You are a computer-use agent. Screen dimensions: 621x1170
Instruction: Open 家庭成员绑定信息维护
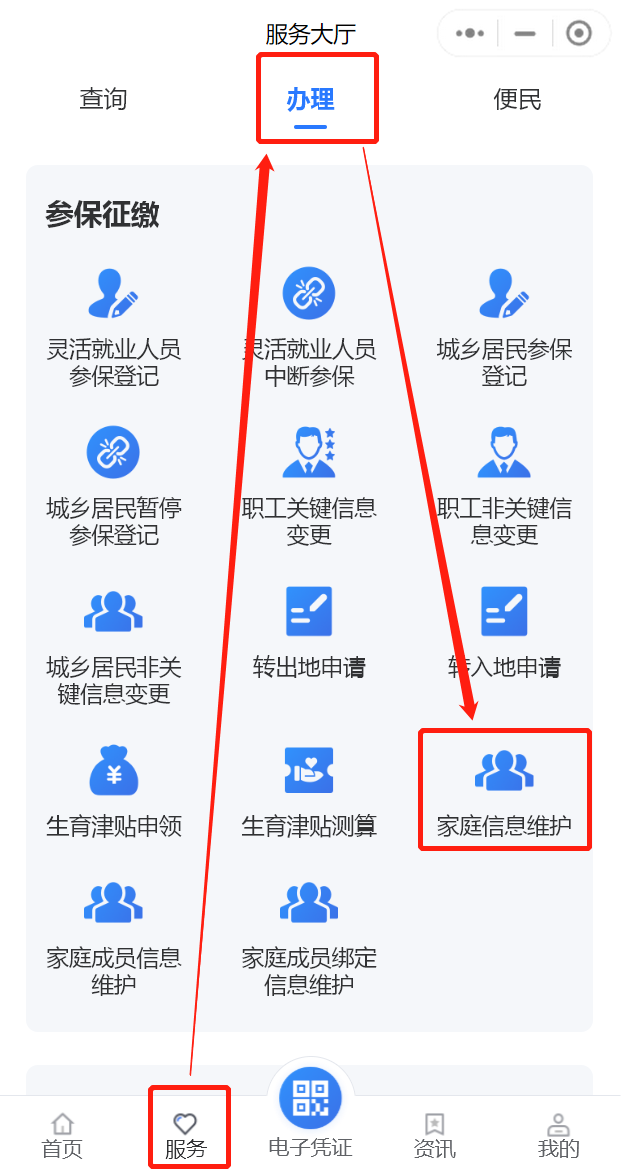click(x=309, y=937)
